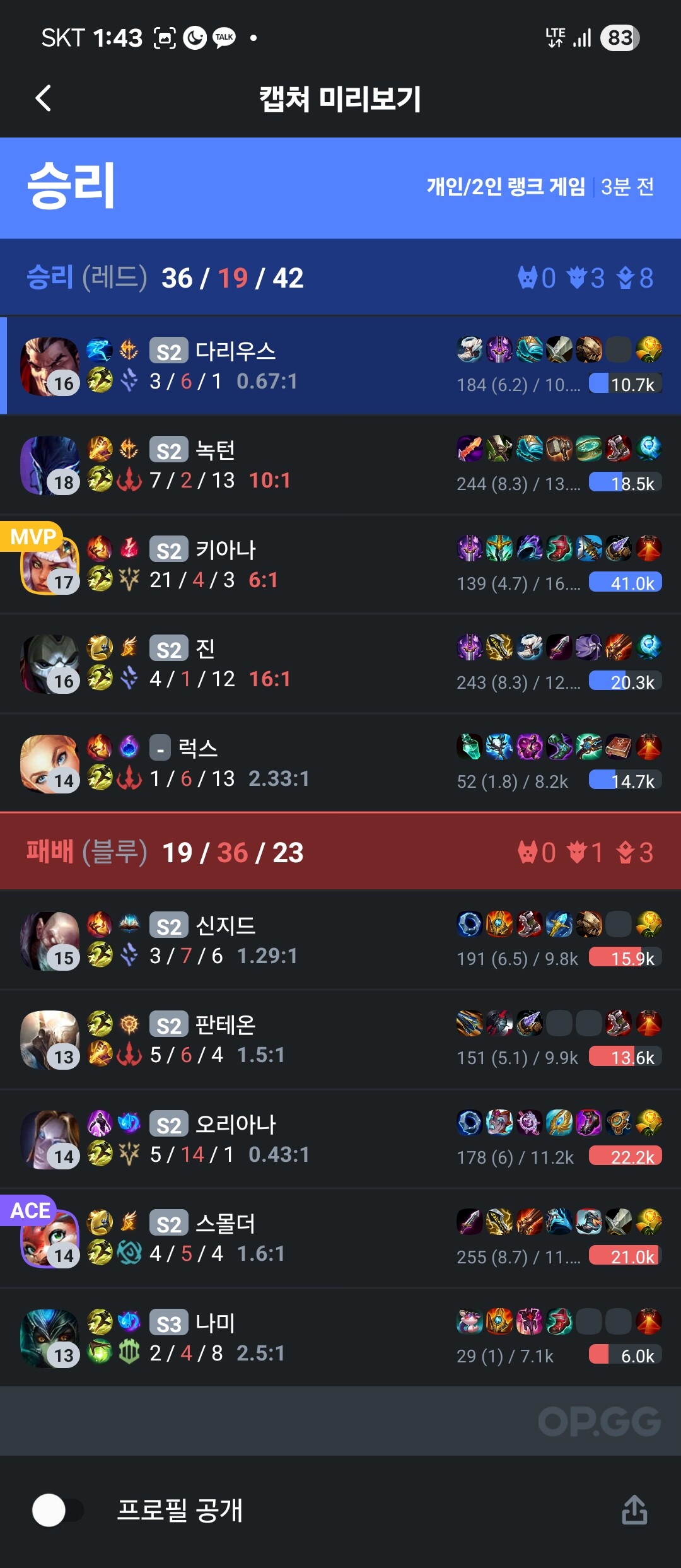The image size is (681, 1568).
Task: Go back from the capture preview
Action: pyautogui.click(x=43, y=98)
